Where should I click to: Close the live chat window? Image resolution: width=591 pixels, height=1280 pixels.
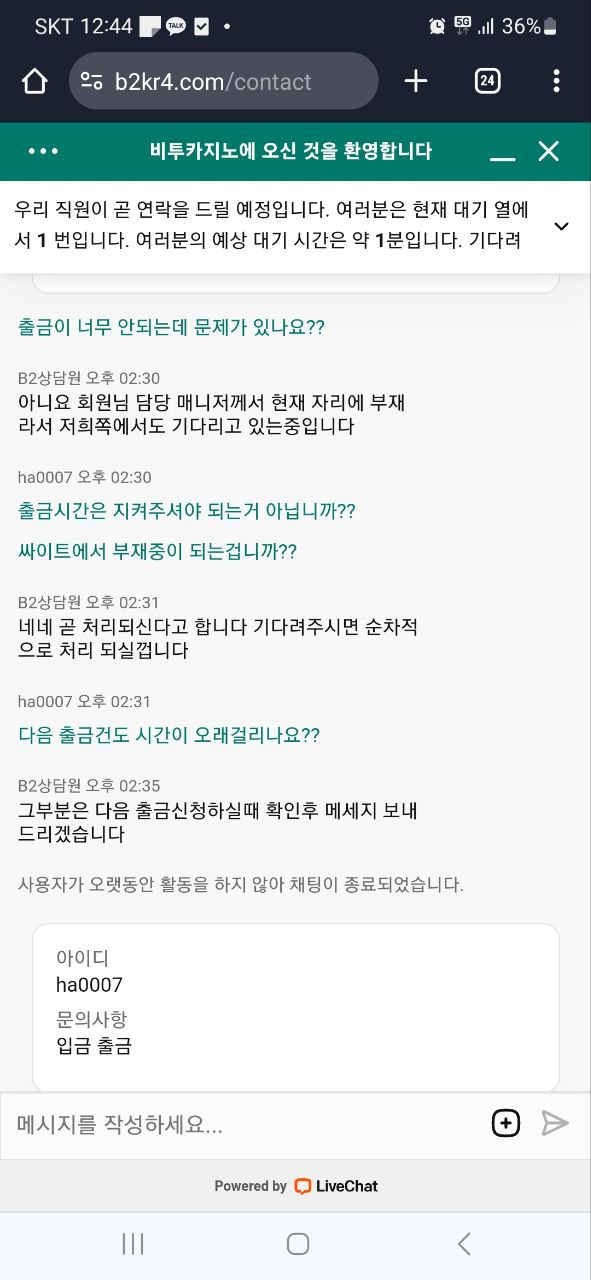pyautogui.click(x=548, y=151)
